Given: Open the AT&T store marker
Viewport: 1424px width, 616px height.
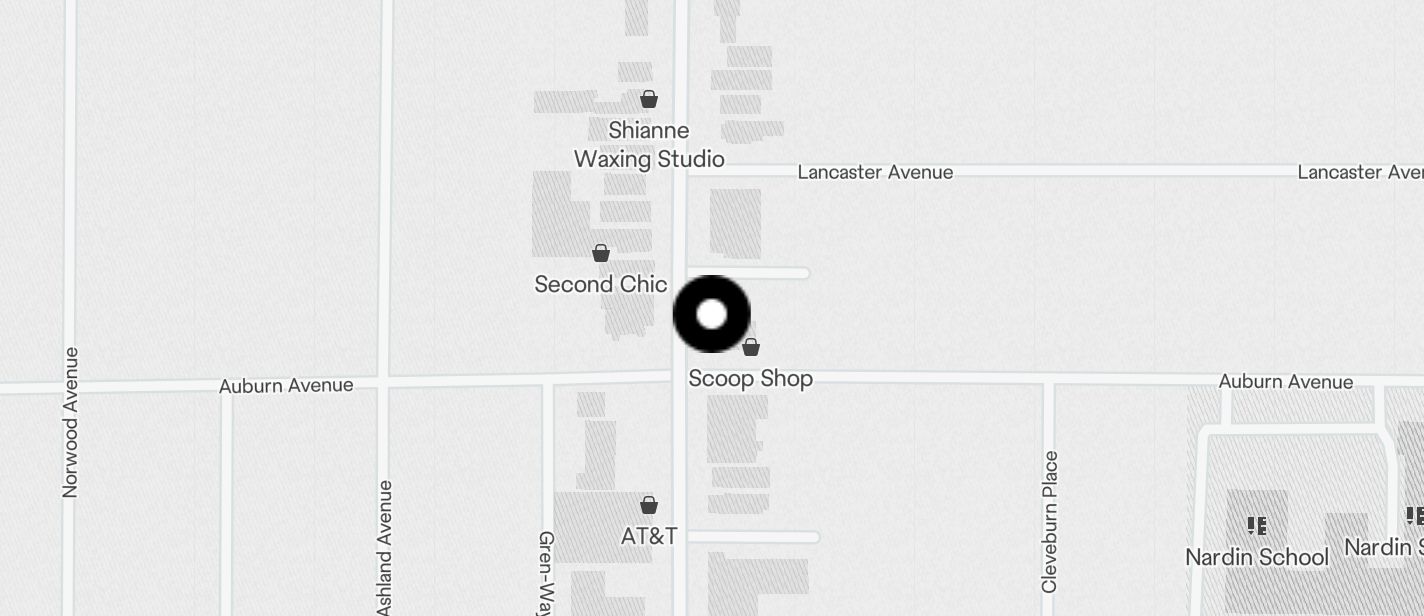Looking at the screenshot, I should (x=649, y=506).
